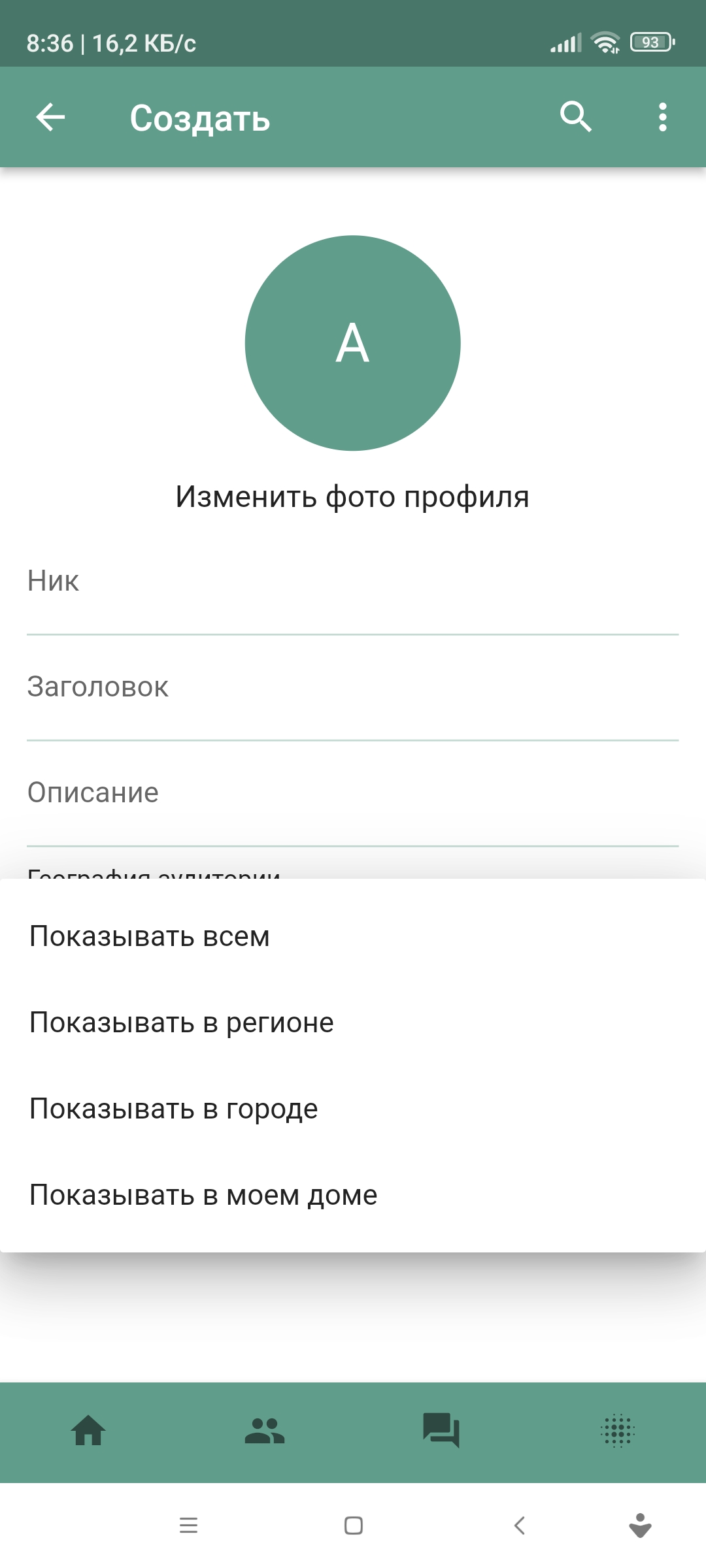Focus the Описание input field
The width and height of the screenshot is (706, 1568).
353,793
